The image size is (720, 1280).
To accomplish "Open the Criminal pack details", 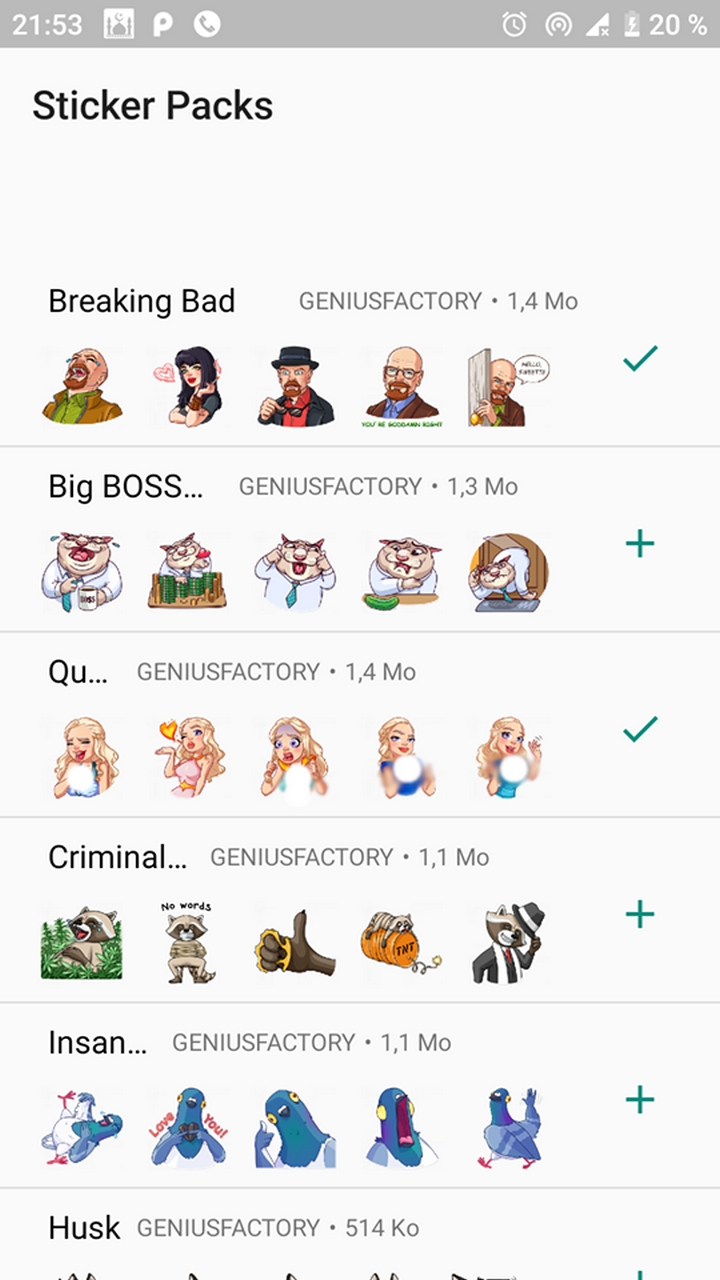I will [117, 857].
